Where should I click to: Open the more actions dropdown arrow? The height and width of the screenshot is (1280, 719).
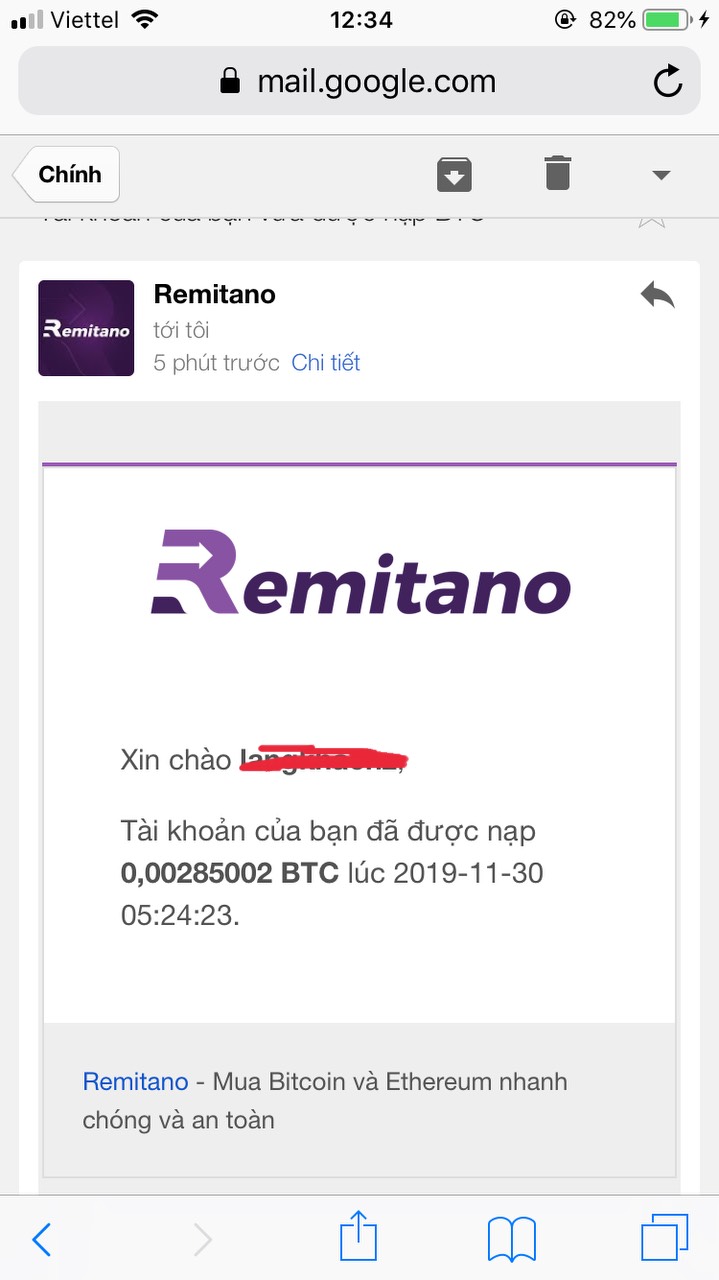coord(660,175)
